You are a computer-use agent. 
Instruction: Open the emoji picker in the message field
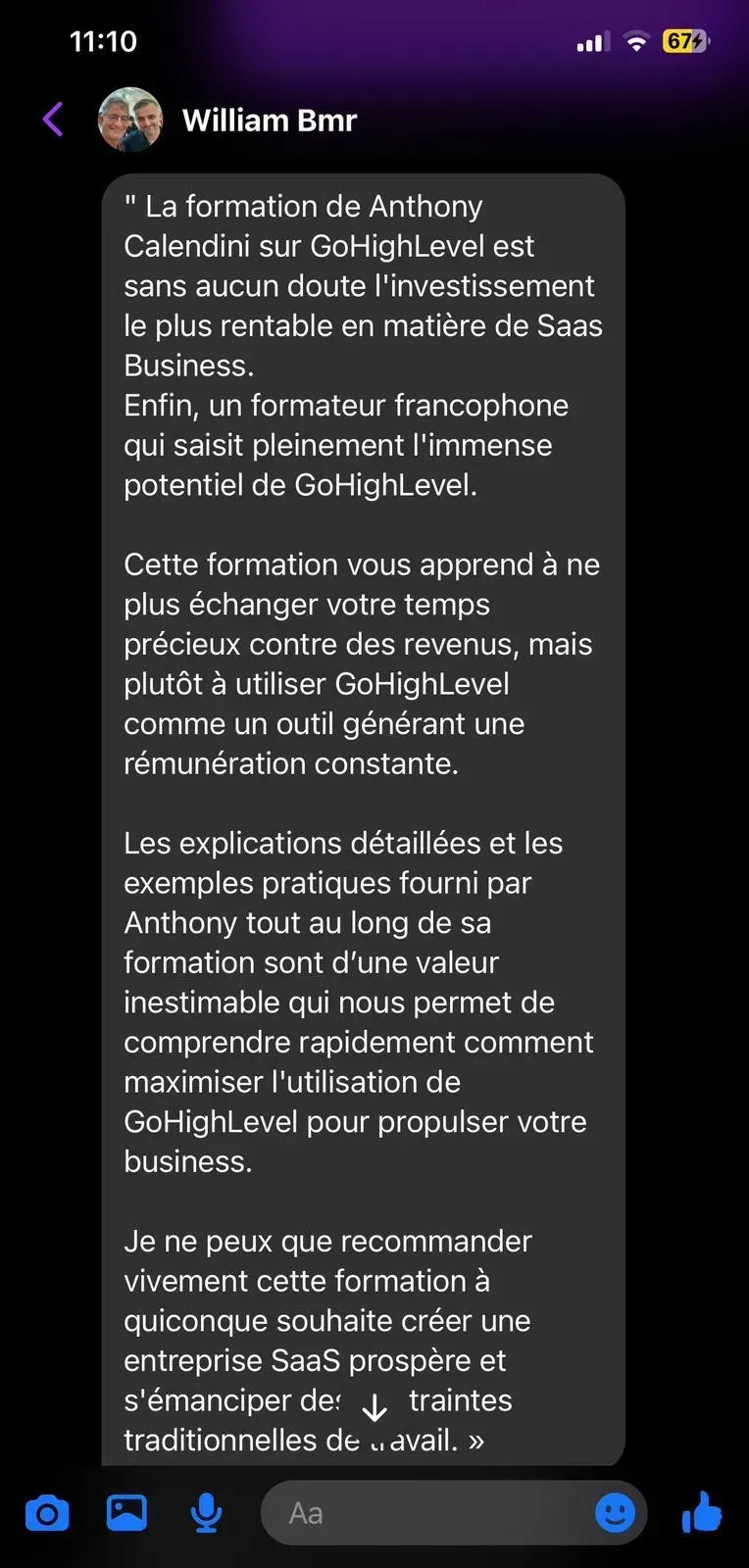coord(616,1513)
